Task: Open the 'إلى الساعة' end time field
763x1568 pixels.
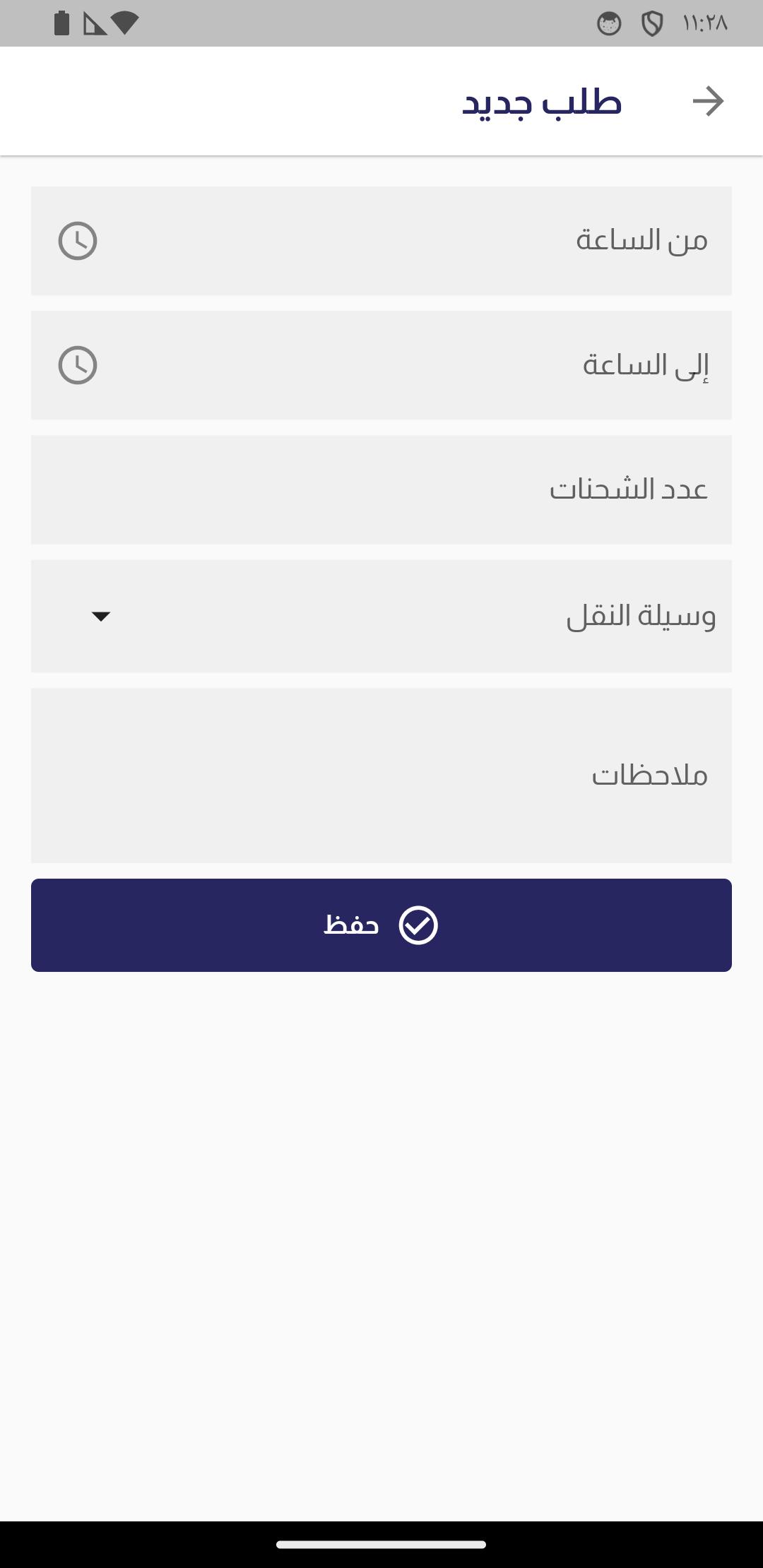Action: click(381, 365)
